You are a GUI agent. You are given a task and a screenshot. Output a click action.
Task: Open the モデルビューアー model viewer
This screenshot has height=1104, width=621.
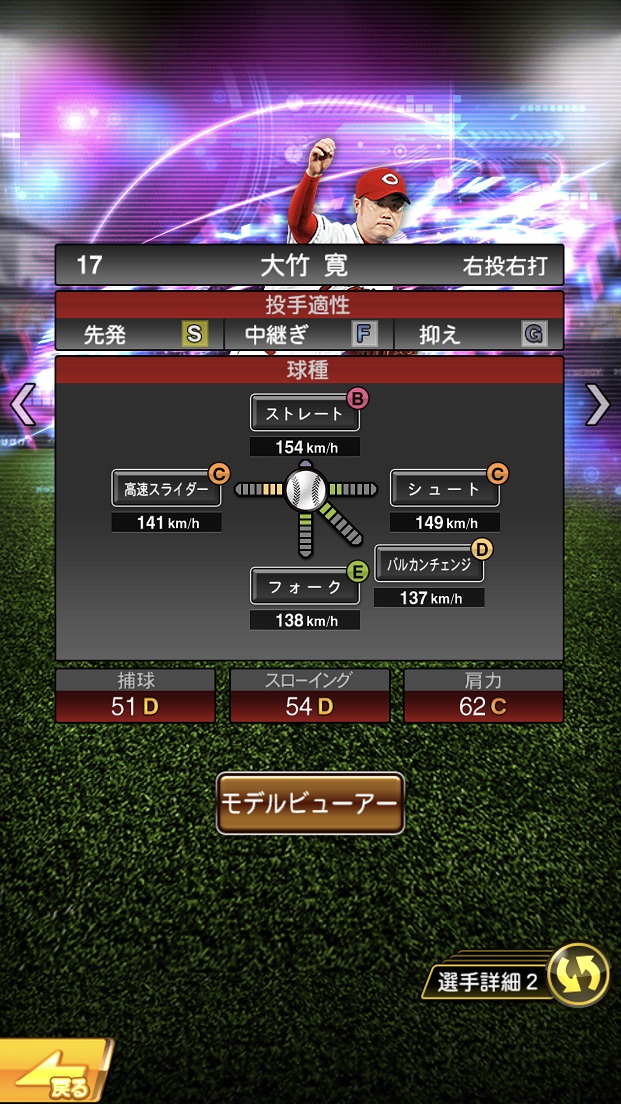pyautogui.click(x=310, y=803)
